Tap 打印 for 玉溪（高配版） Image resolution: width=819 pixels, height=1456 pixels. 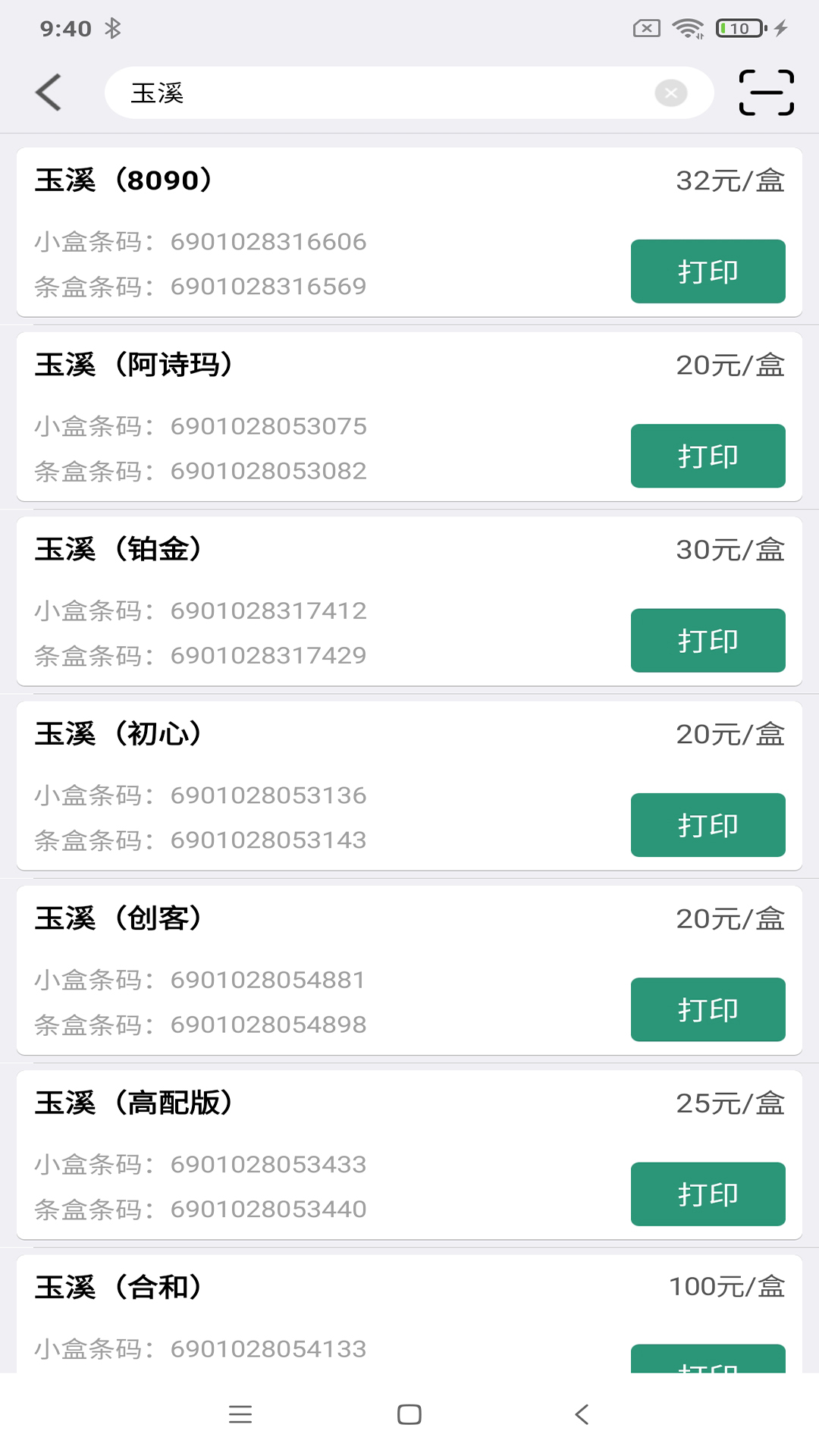tap(707, 1194)
